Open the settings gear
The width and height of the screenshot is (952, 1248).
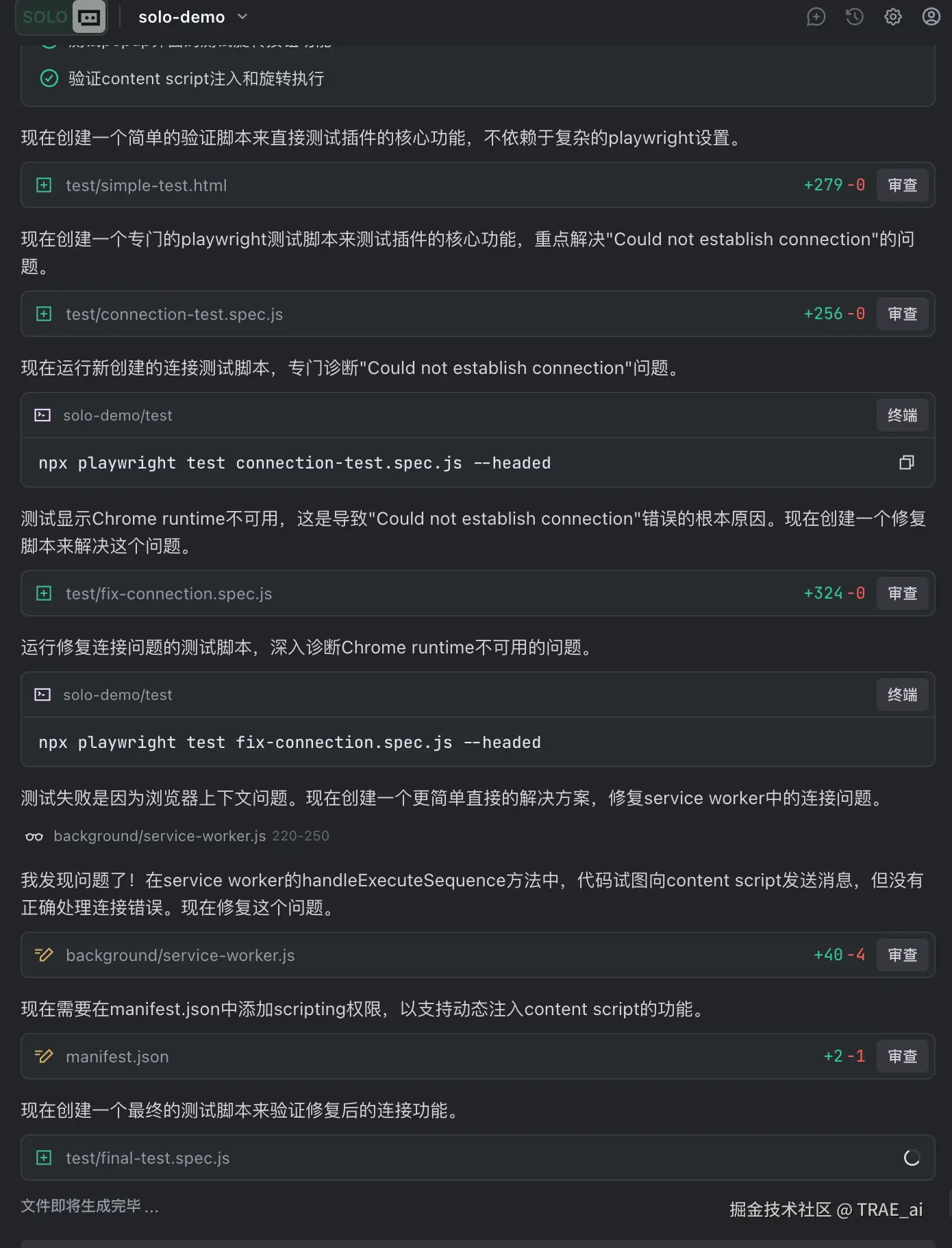point(892,17)
